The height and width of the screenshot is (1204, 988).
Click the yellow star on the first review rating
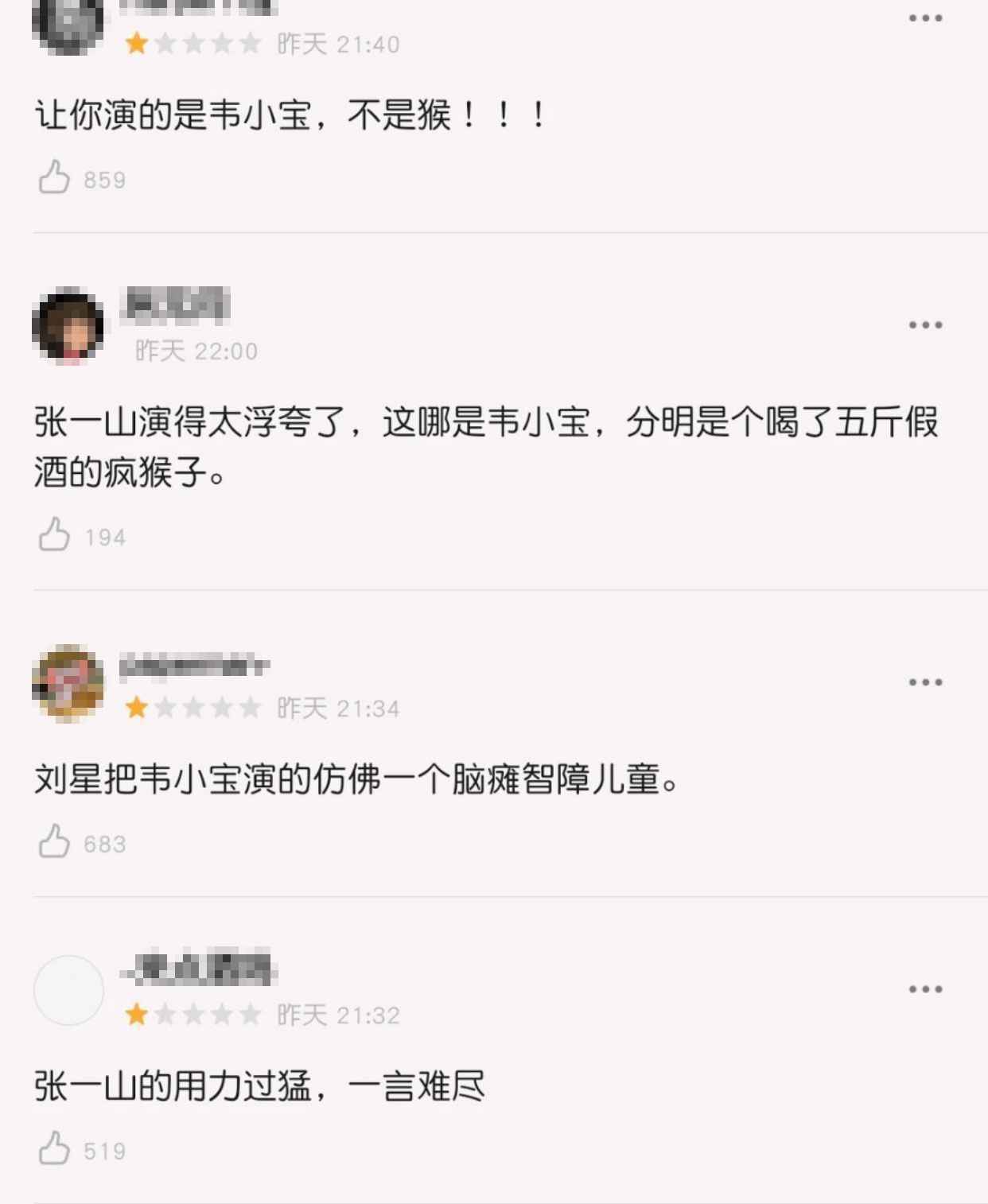[137, 41]
